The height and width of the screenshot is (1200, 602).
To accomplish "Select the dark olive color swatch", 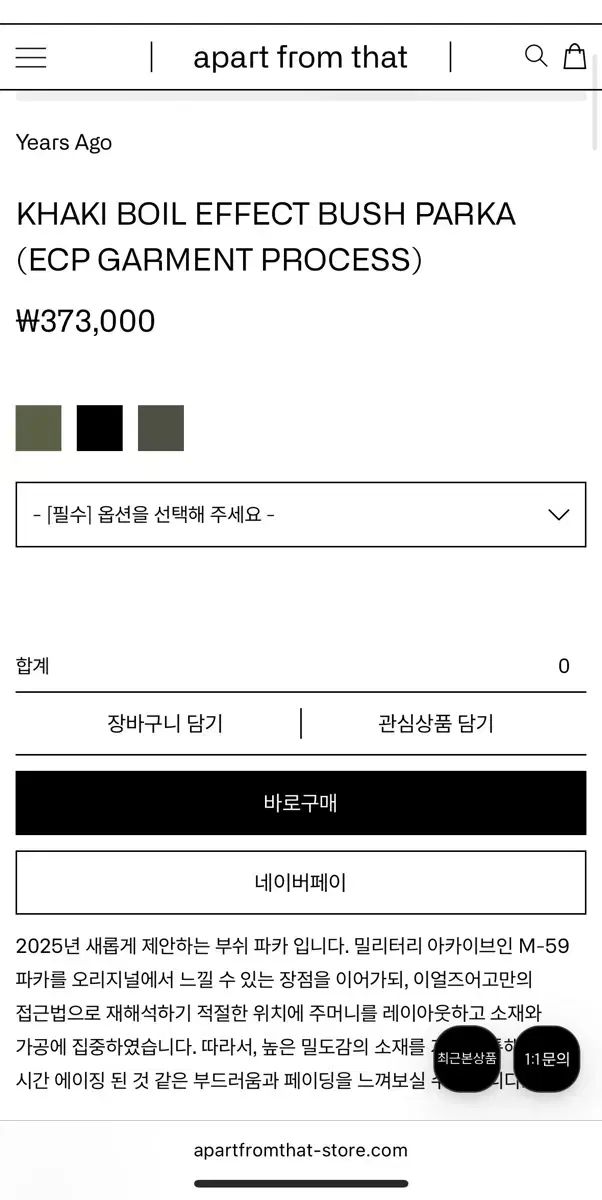I will click(161, 428).
